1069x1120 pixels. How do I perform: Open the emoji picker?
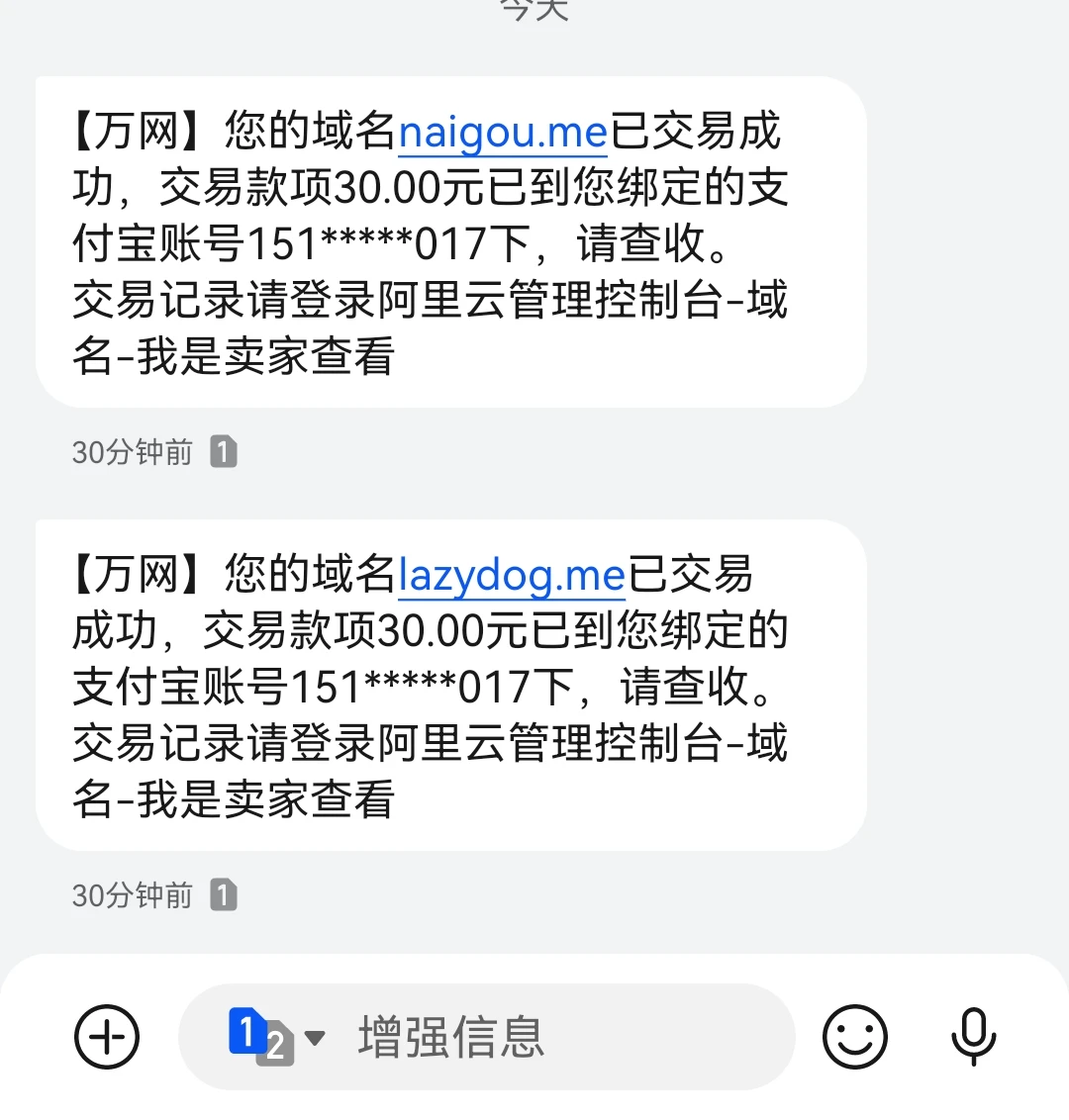tap(854, 1037)
